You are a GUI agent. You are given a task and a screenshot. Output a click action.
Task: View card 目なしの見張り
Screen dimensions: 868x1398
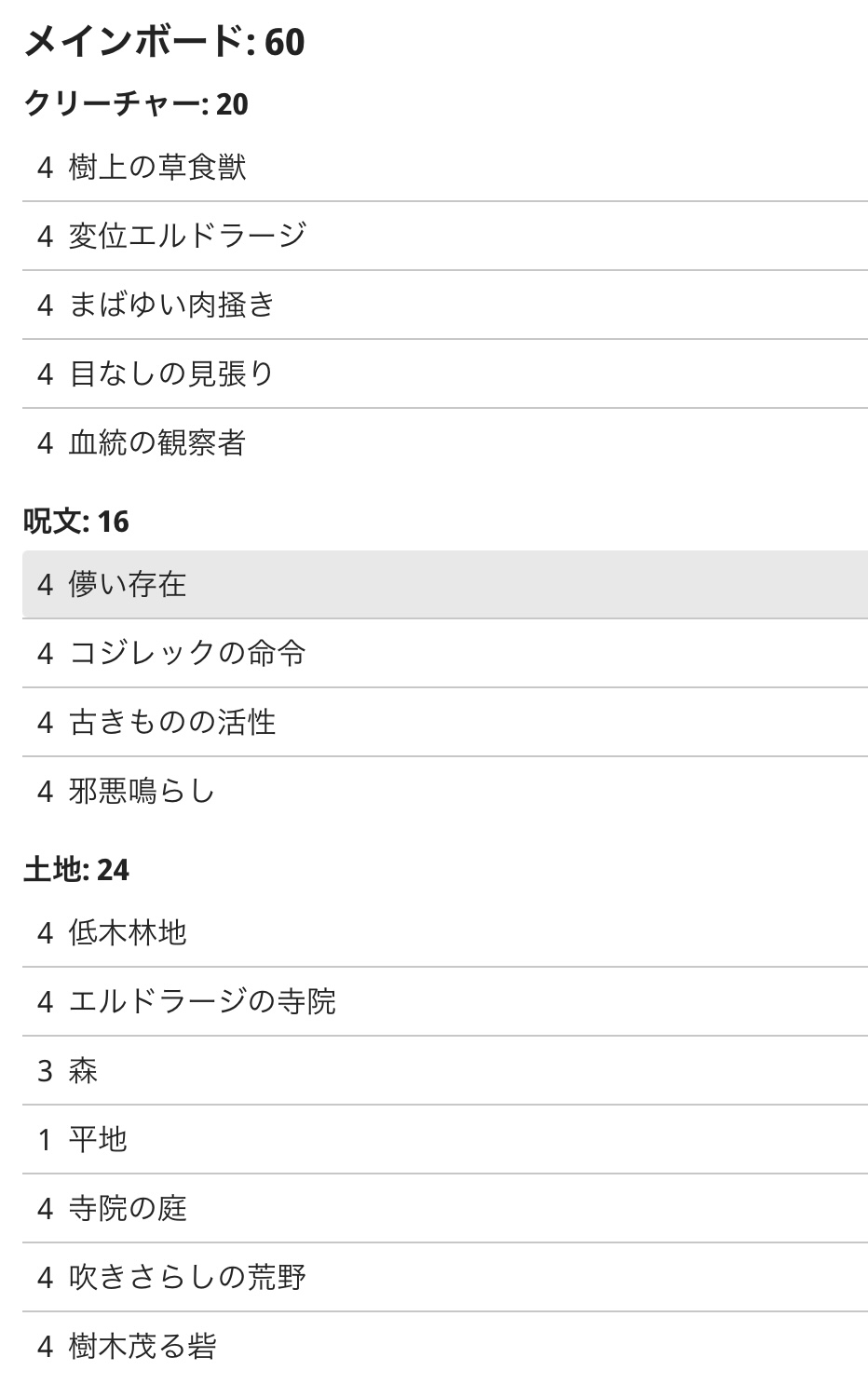[445, 374]
